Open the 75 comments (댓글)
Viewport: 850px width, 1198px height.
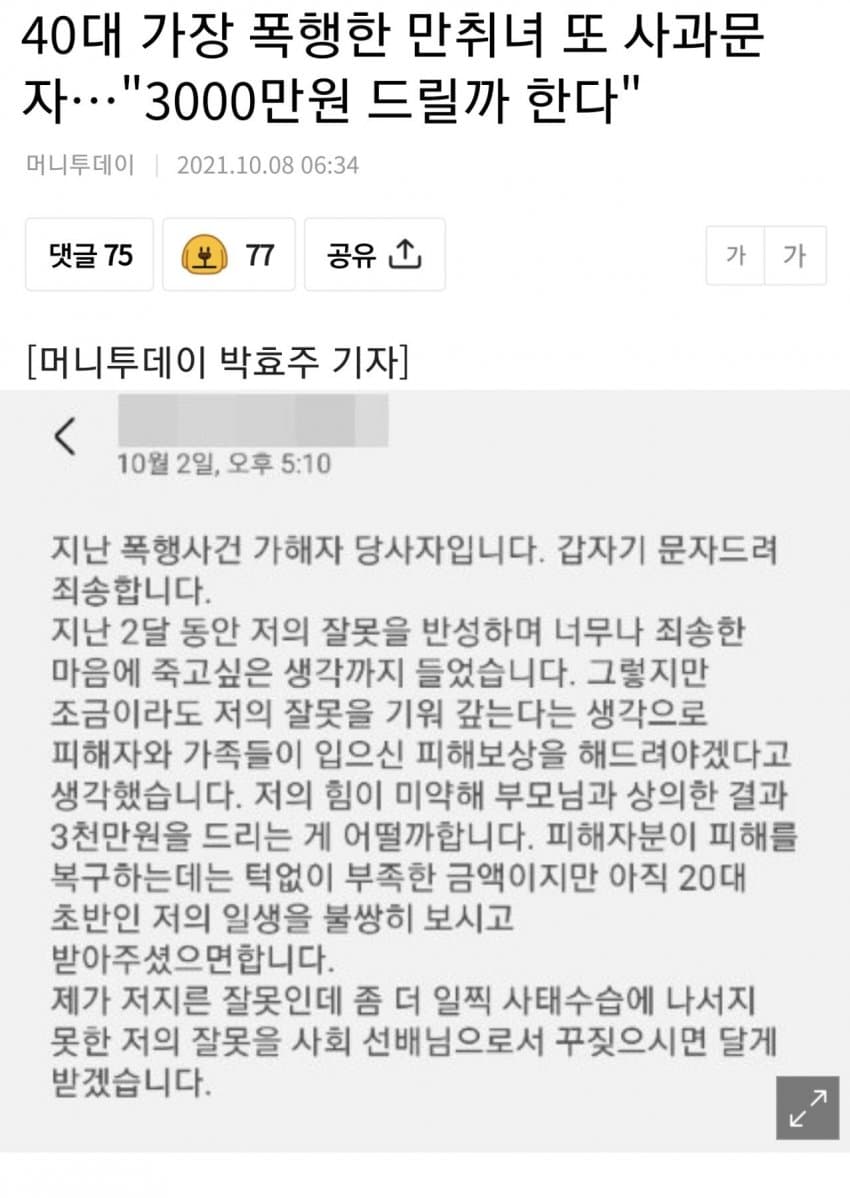click(x=90, y=255)
